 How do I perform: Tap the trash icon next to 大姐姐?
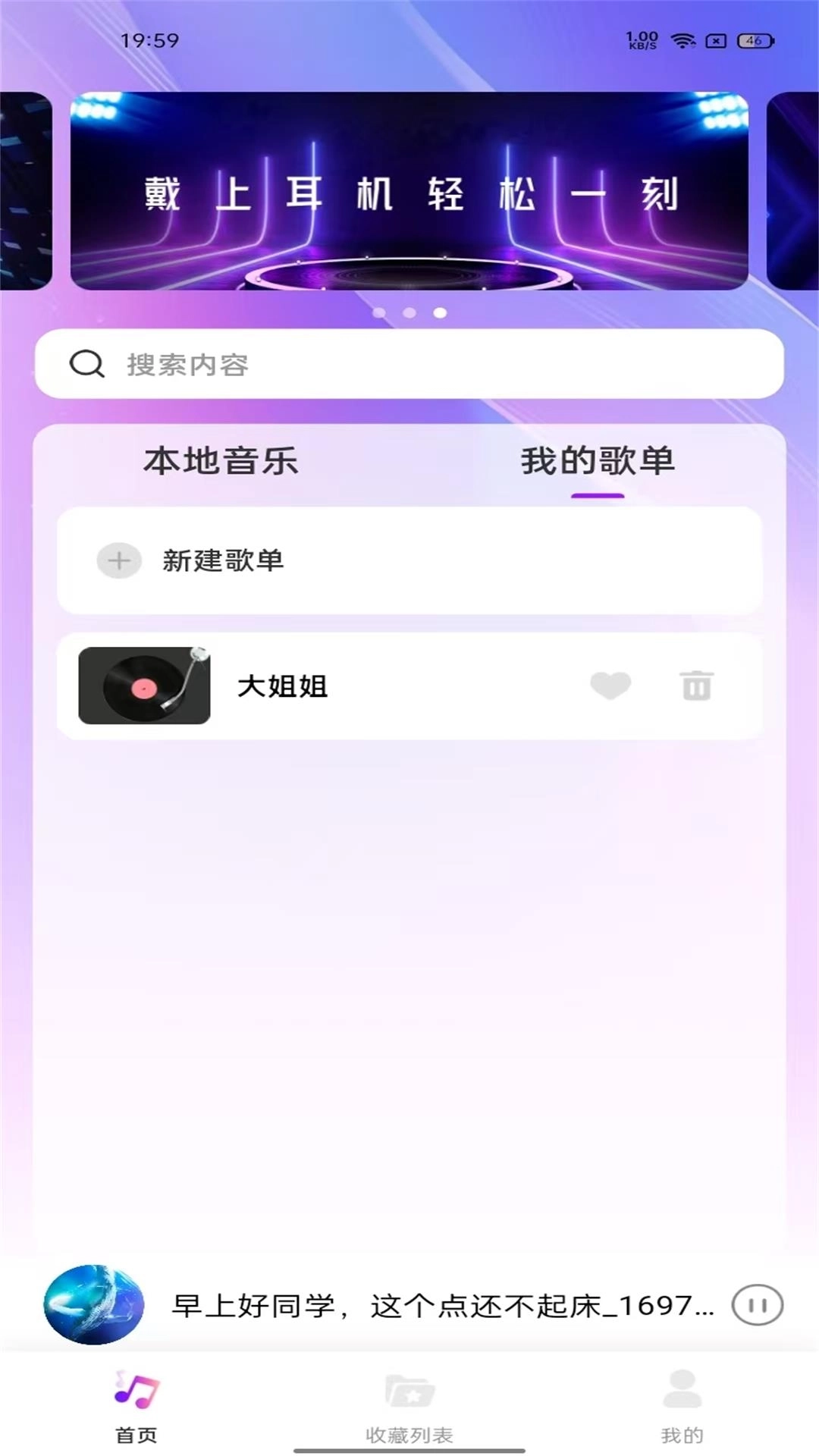[x=697, y=685]
